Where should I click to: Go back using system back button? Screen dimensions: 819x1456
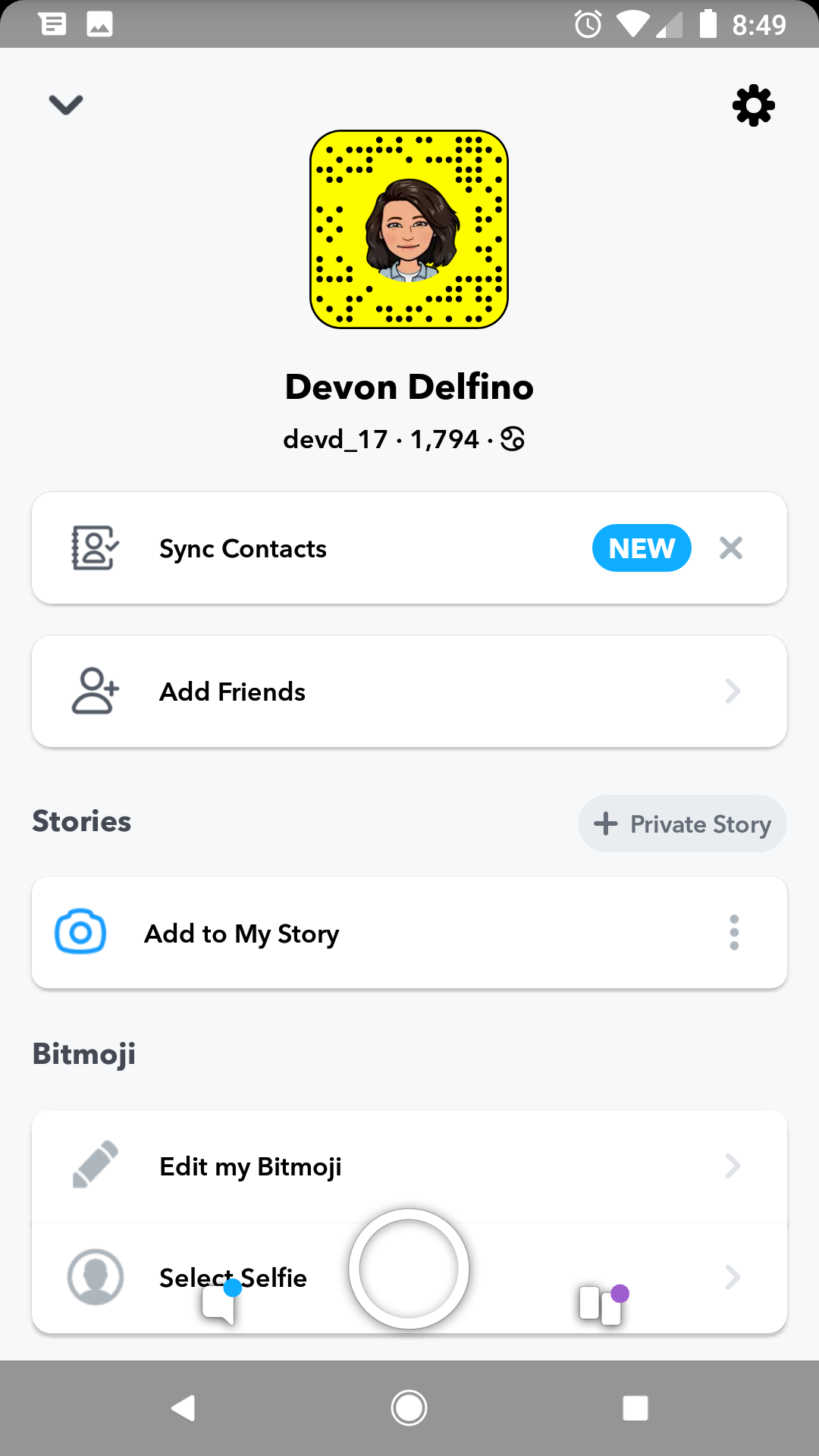tap(183, 1408)
